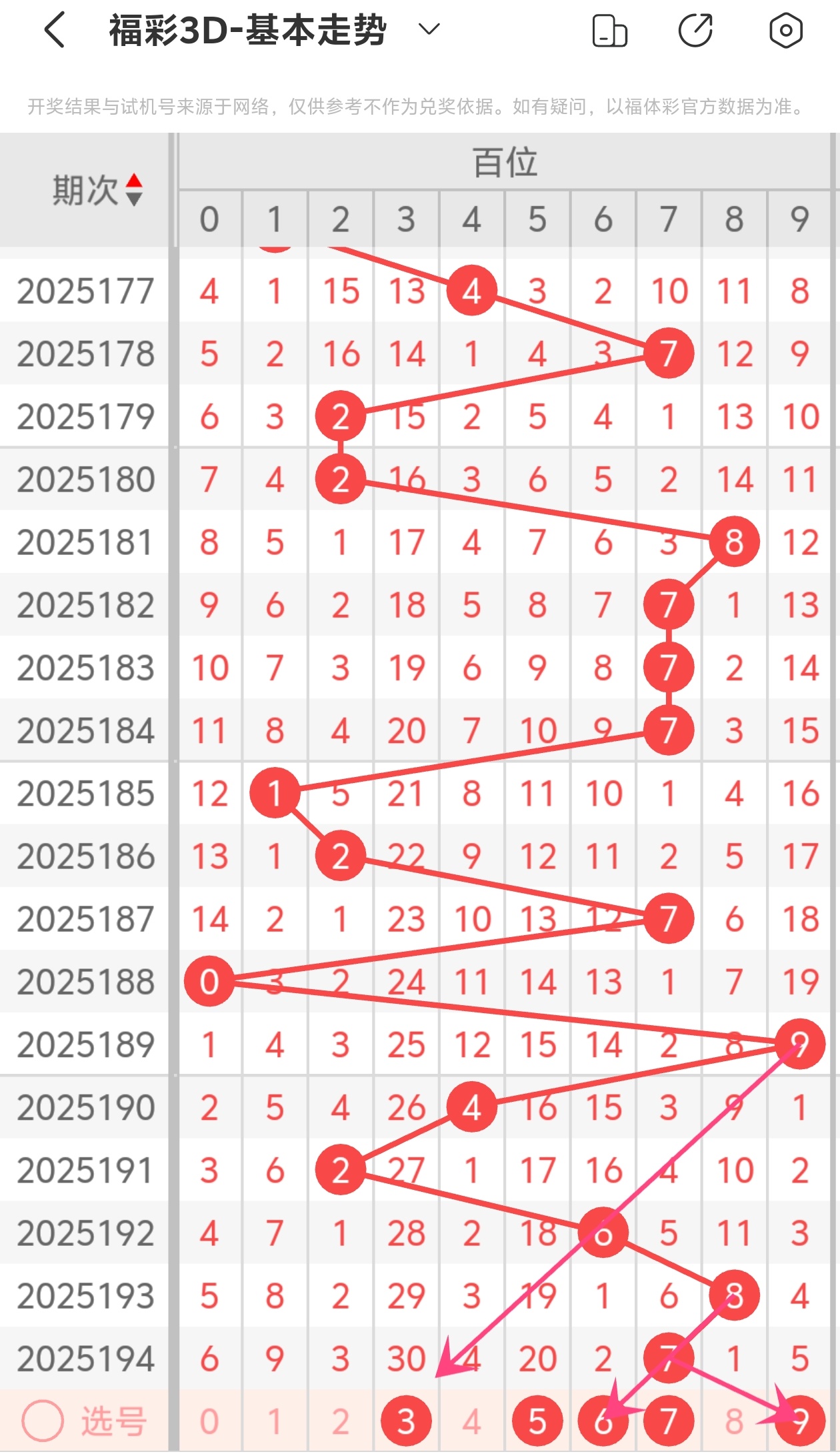Deselect number 5 in the 选号 row
Image resolution: width=840 pixels, height=1454 pixels.
[537, 1421]
